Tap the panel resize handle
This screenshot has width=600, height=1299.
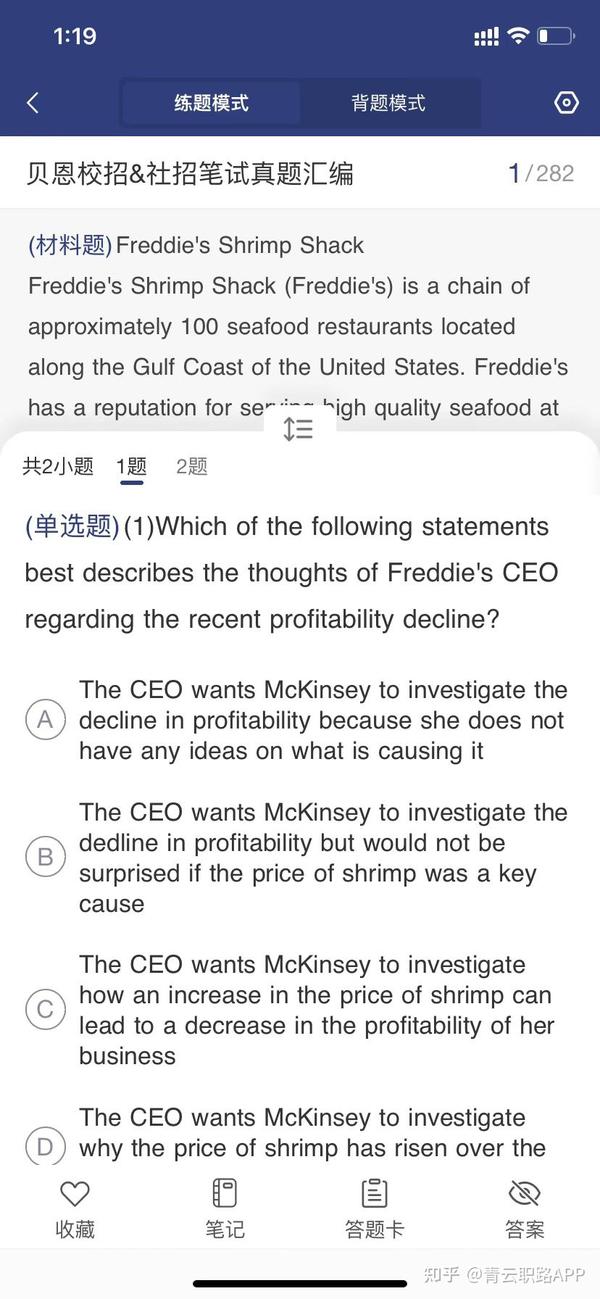pyautogui.click(x=298, y=428)
